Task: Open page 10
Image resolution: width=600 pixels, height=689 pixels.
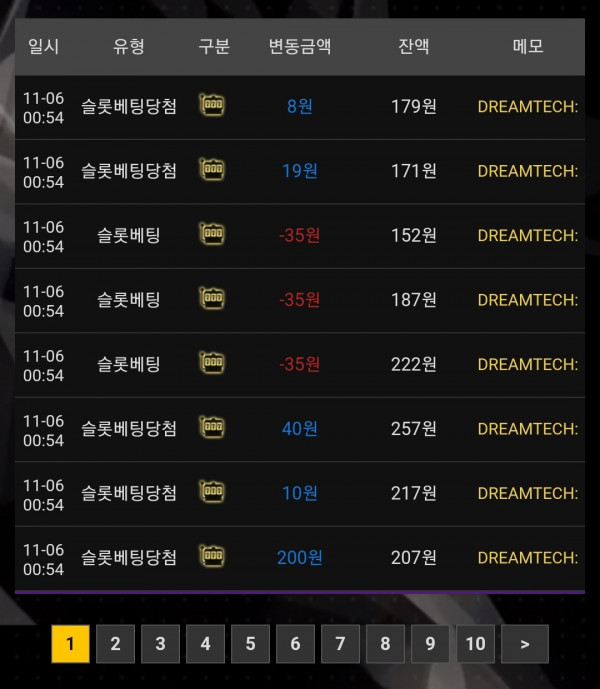Action: 475,644
